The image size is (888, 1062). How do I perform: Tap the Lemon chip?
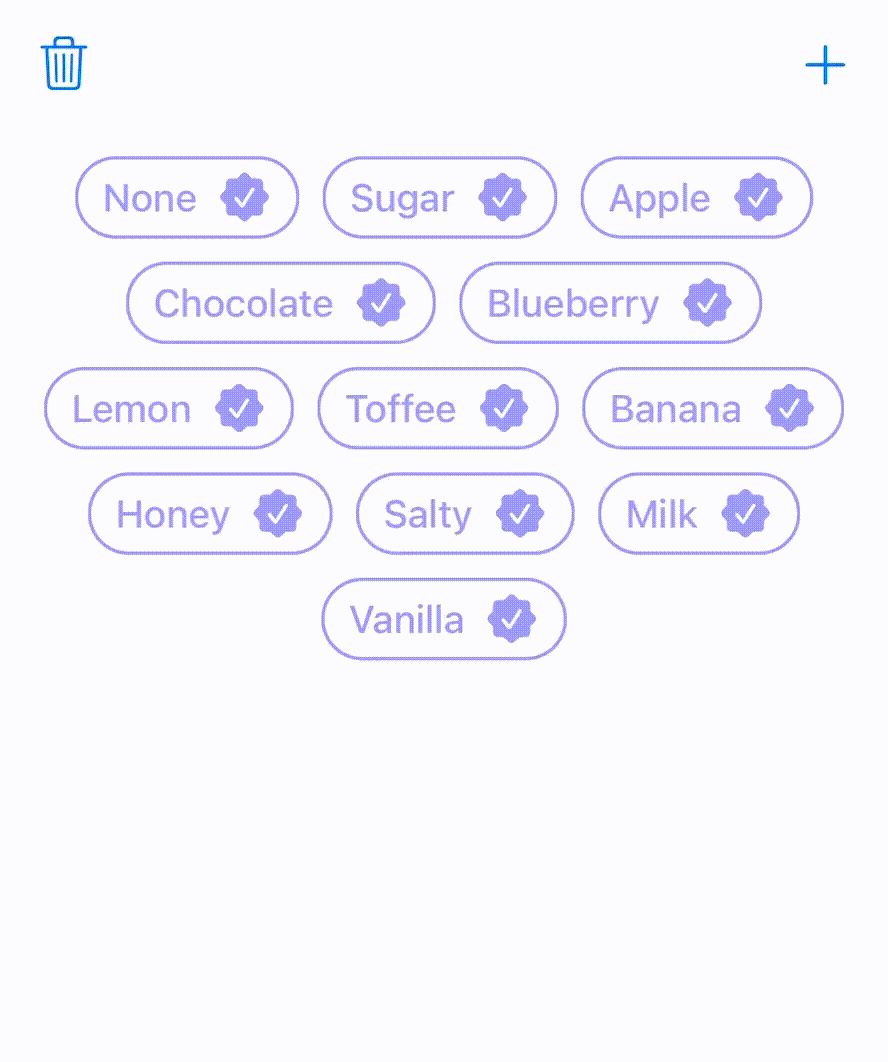(x=169, y=408)
